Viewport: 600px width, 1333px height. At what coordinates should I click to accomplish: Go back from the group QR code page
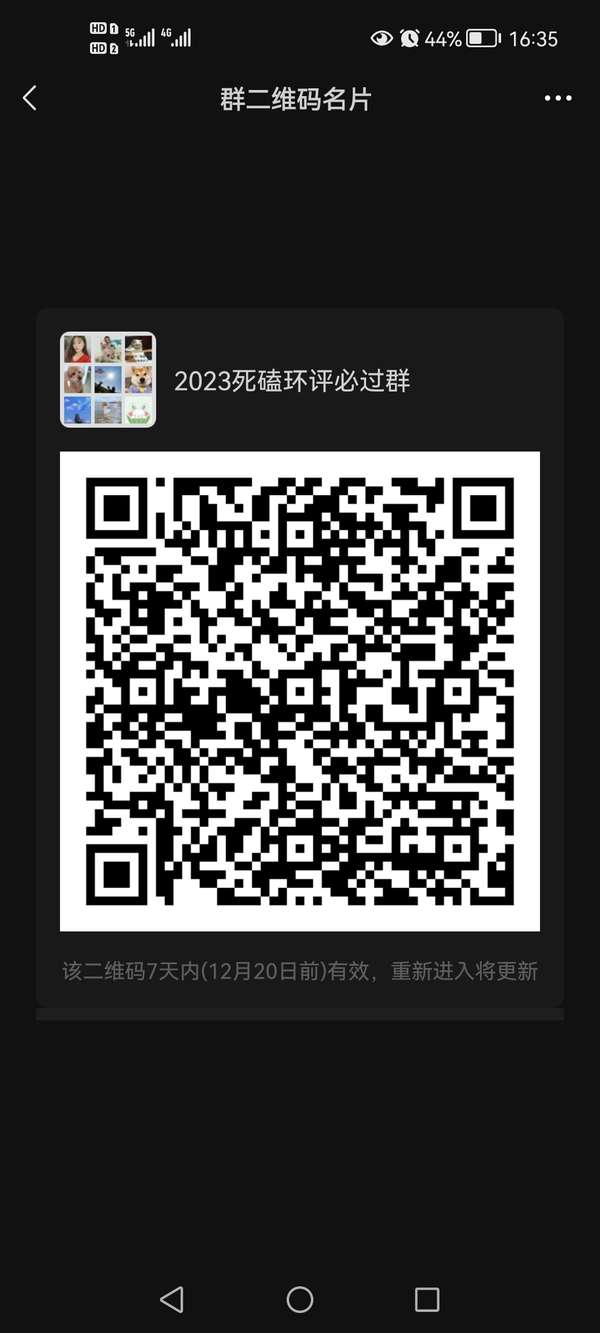(x=30, y=98)
